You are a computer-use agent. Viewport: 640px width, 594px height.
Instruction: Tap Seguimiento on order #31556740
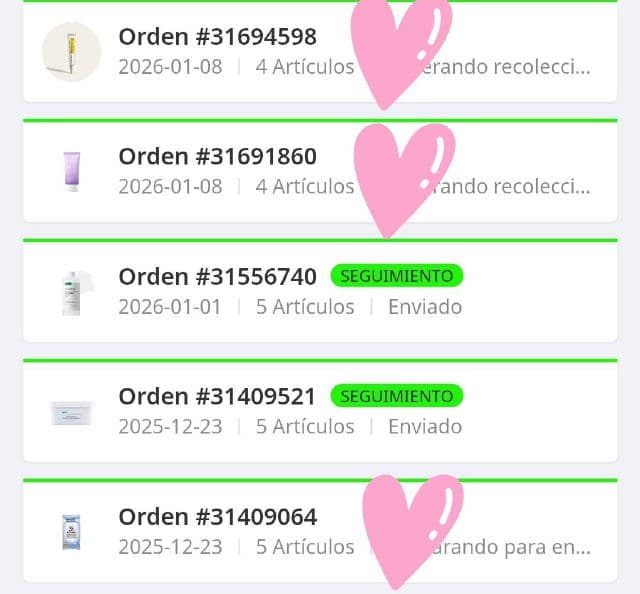[396, 276]
